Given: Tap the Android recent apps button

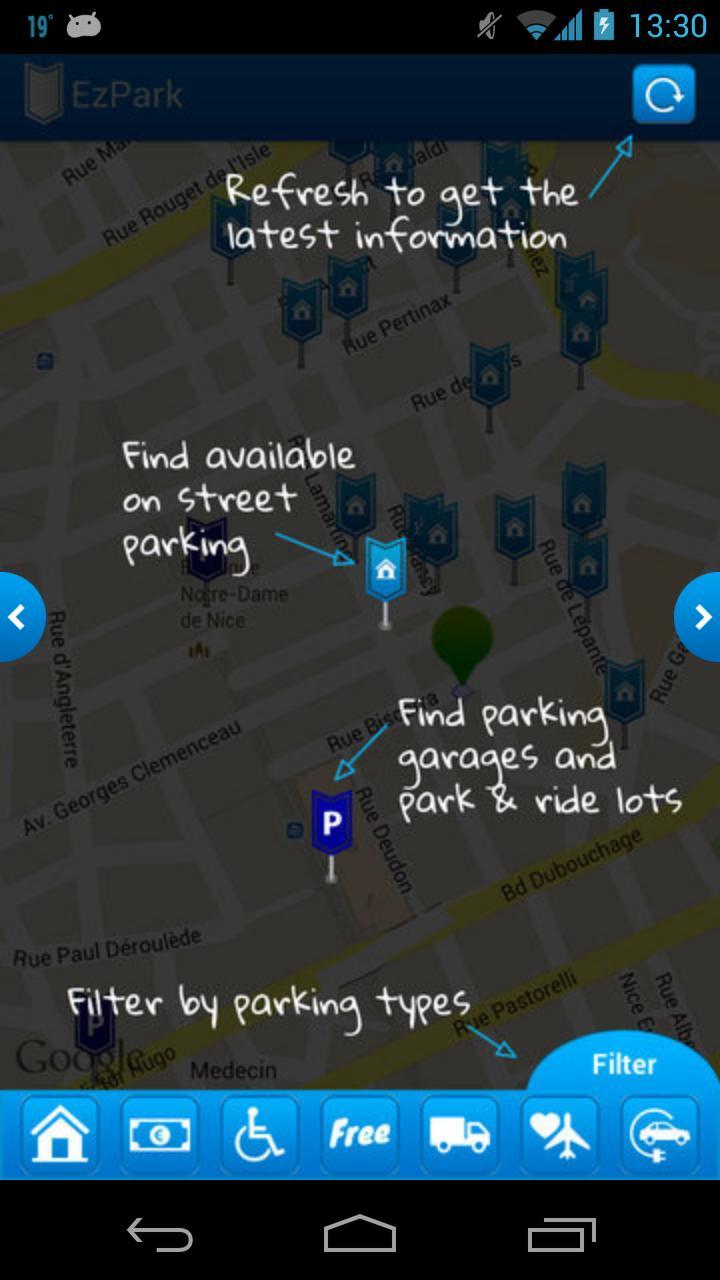Looking at the screenshot, I should 561,1237.
